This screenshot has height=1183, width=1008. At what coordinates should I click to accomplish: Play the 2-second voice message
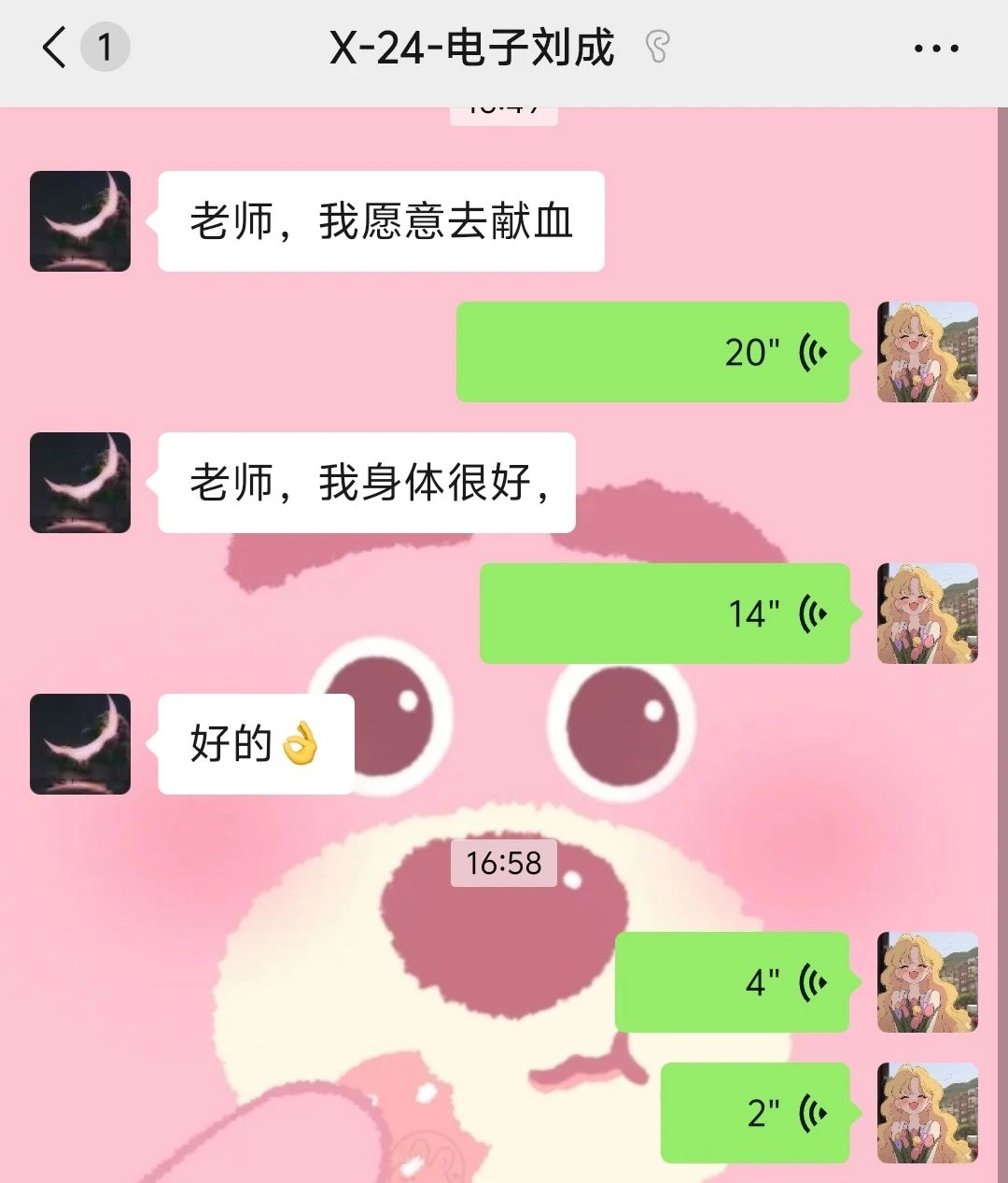754,1113
